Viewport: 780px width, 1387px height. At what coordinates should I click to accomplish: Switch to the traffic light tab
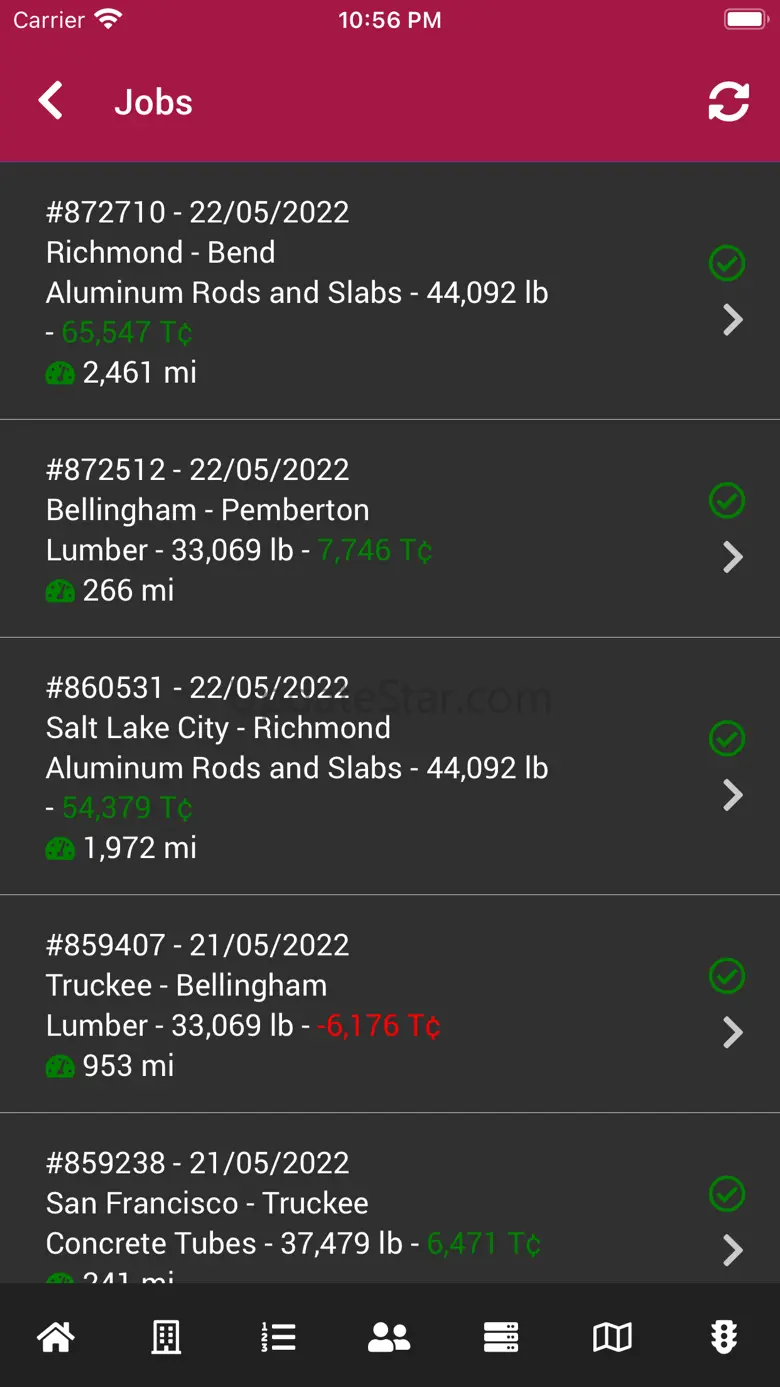[724, 1336]
